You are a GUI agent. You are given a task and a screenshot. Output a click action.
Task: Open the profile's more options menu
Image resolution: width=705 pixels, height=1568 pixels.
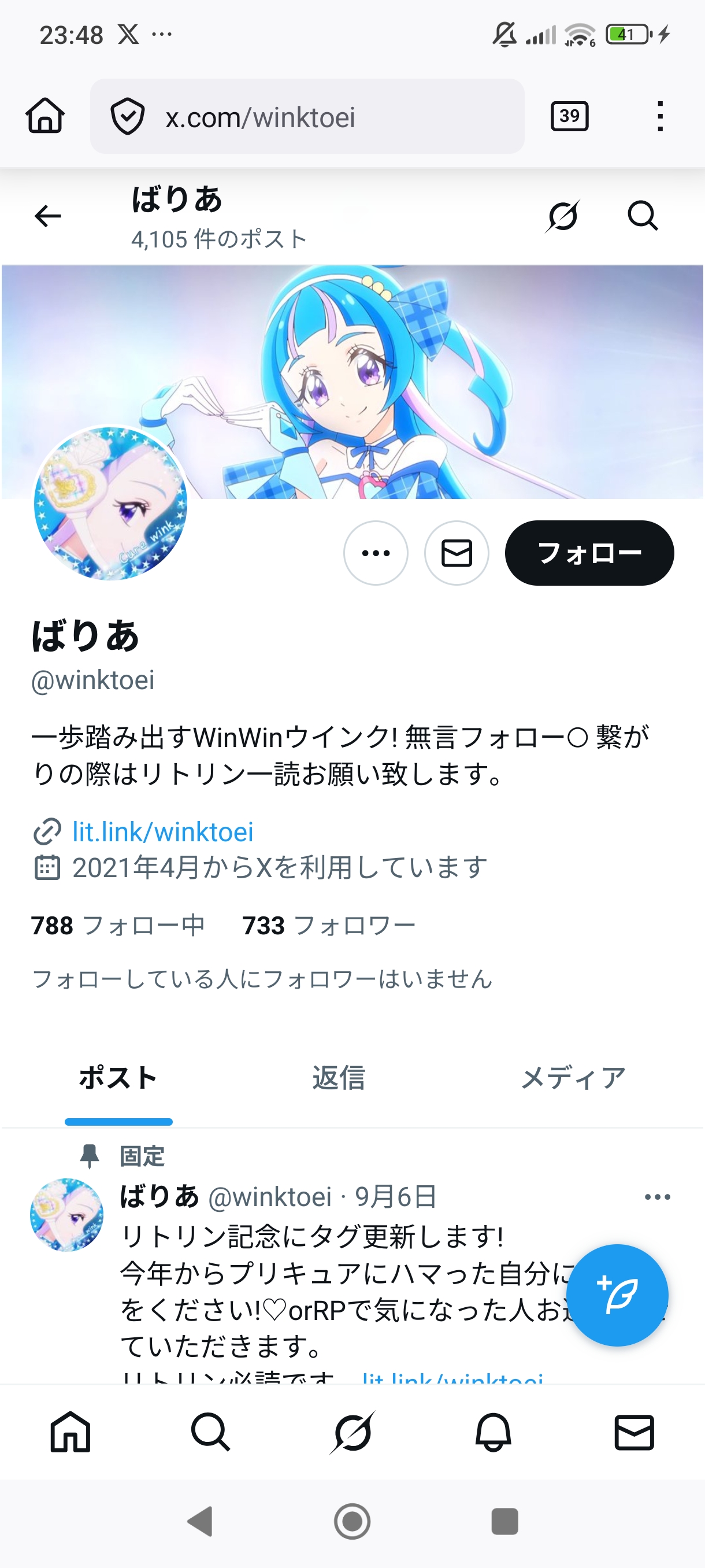pos(375,553)
